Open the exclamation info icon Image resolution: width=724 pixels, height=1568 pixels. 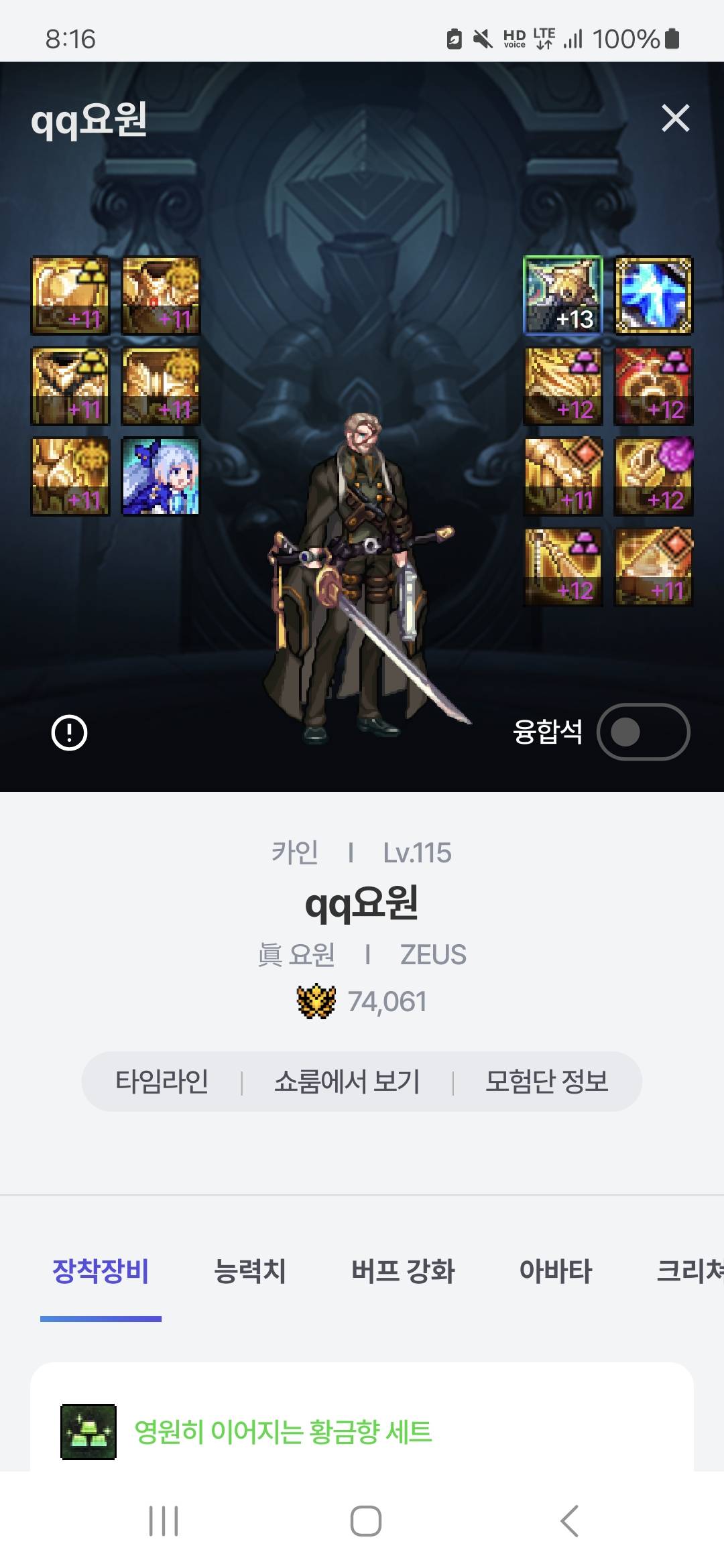69,732
